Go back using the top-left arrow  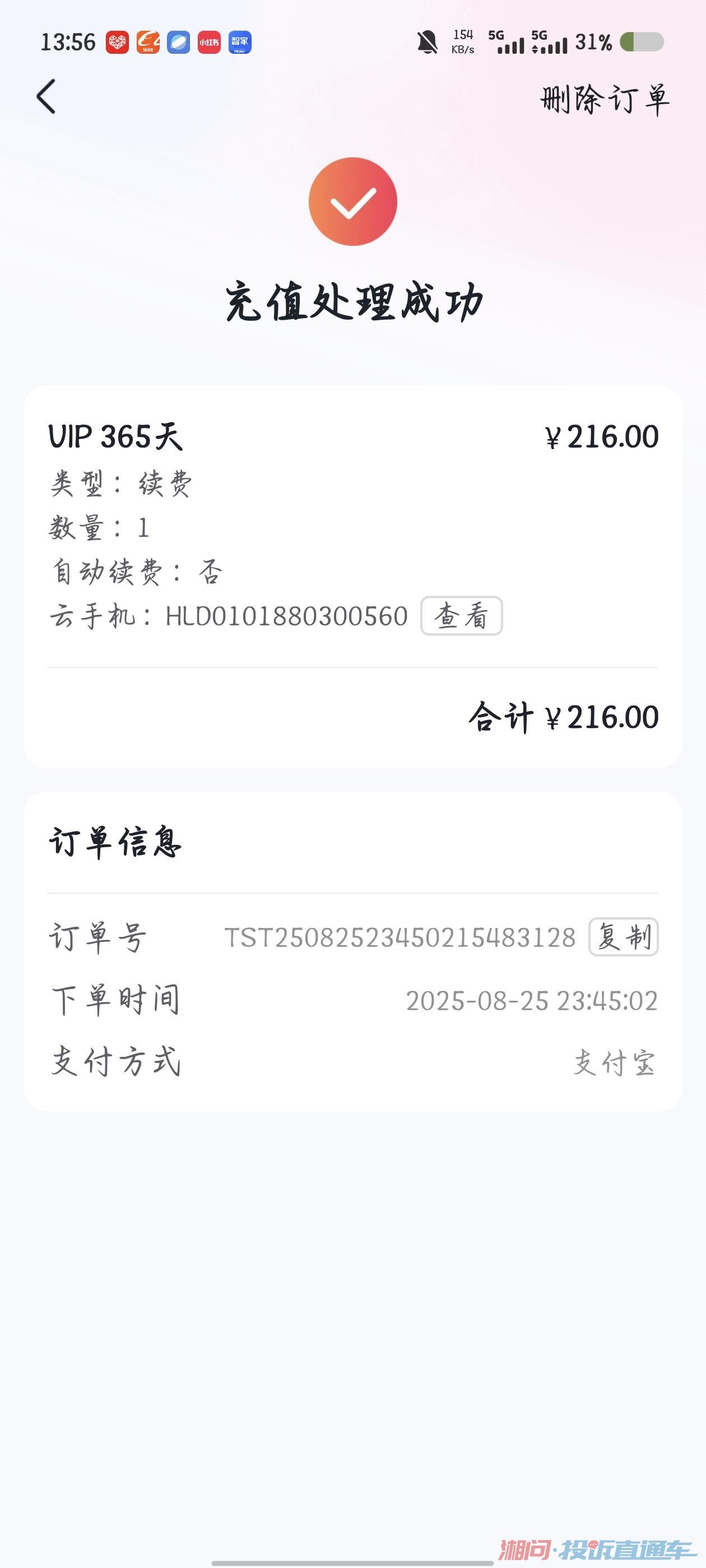click(x=47, y=97)
